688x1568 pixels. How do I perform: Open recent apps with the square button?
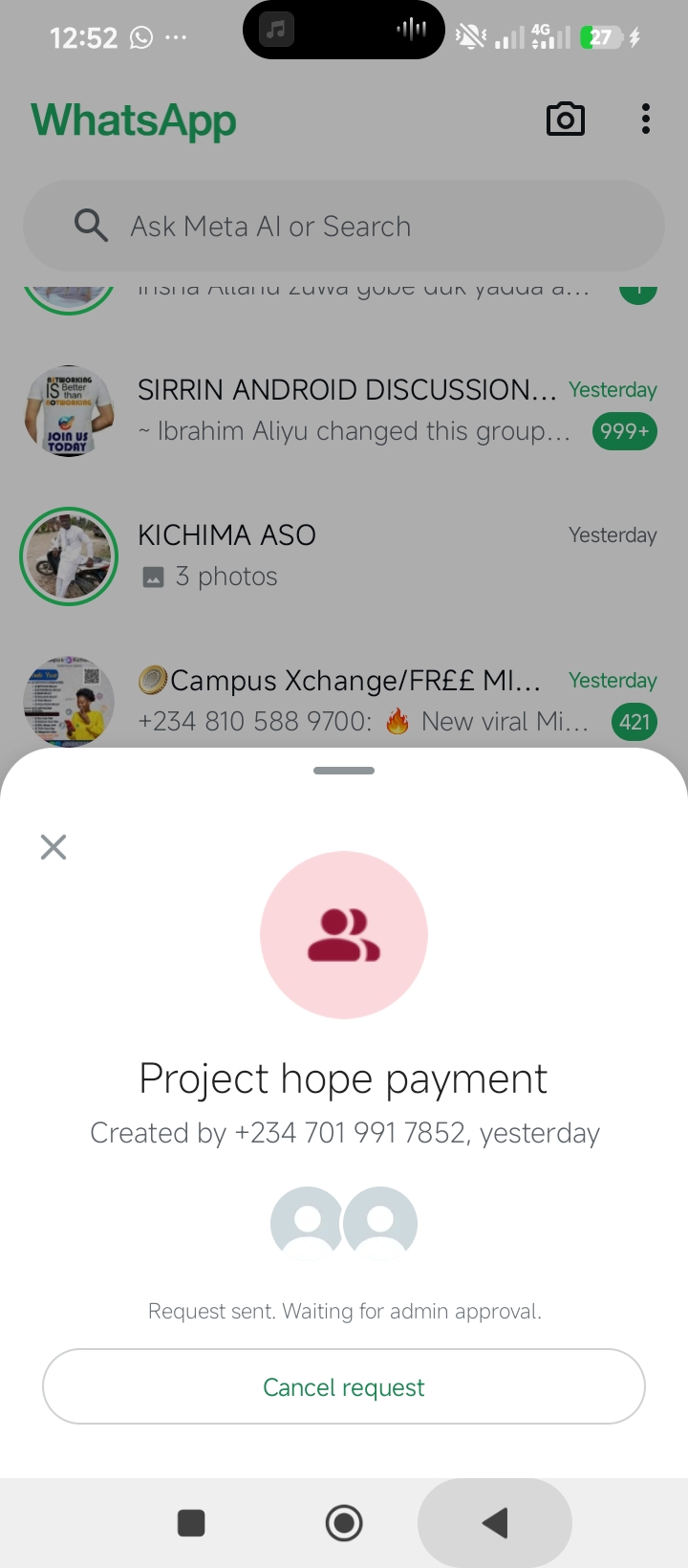191,1523
